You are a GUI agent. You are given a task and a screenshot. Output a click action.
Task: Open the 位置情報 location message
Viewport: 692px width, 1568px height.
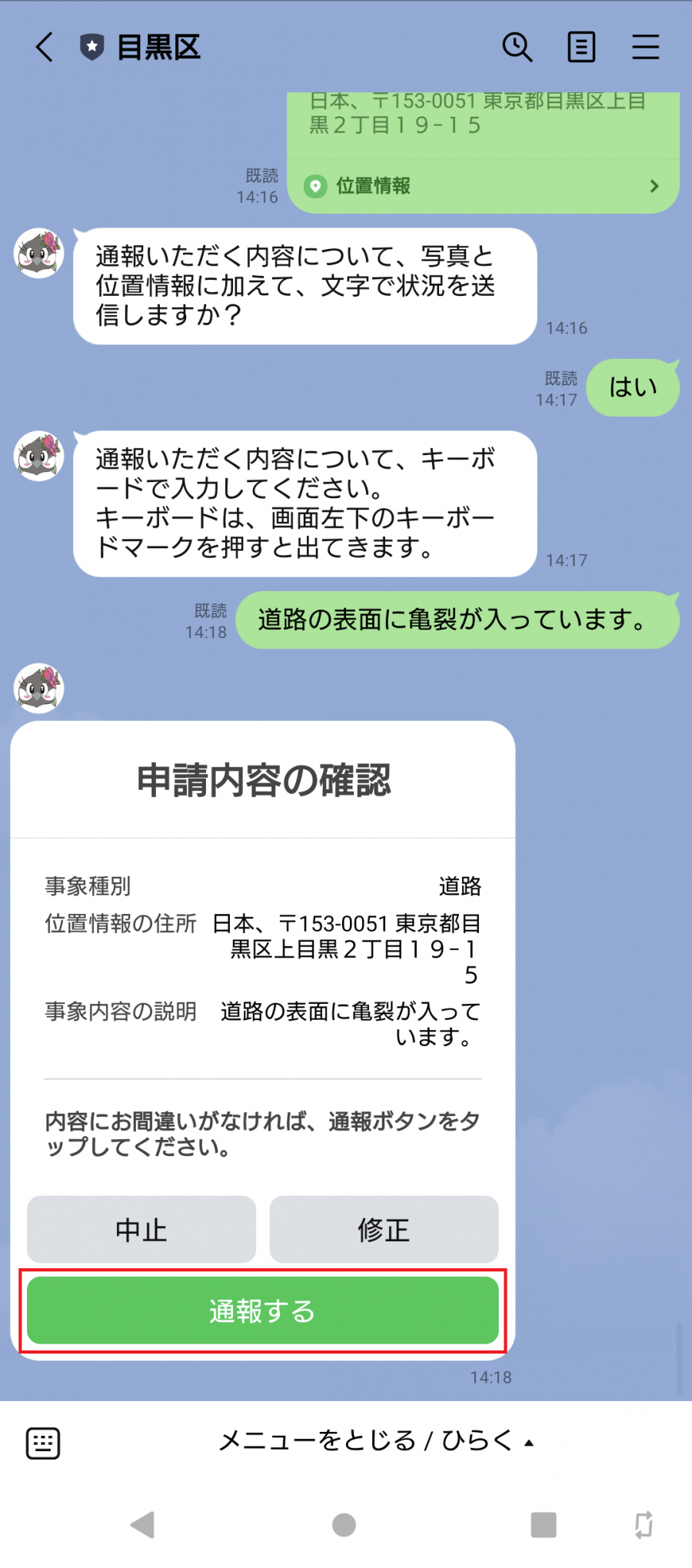point(483,186)
